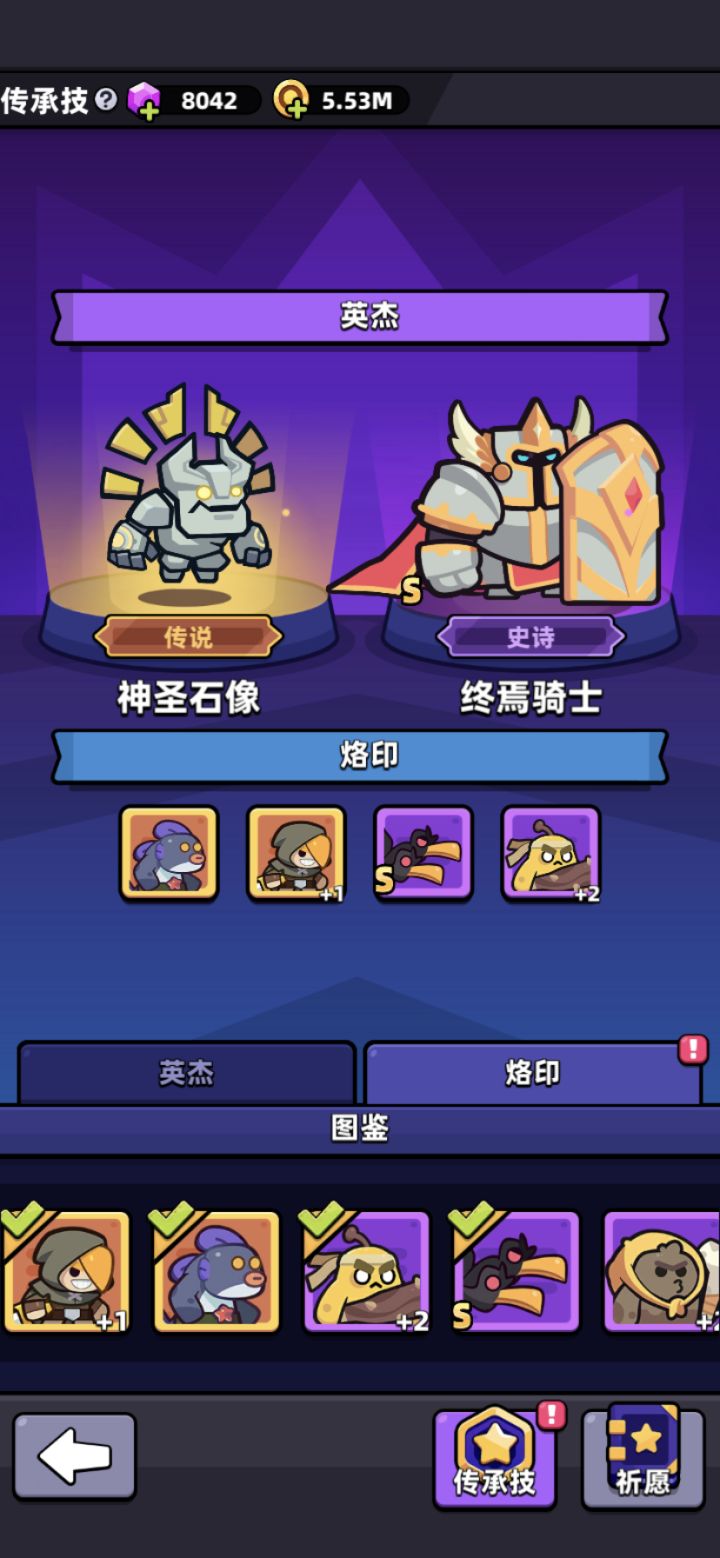Switch to the 英杰 tab

(187, 1071)
